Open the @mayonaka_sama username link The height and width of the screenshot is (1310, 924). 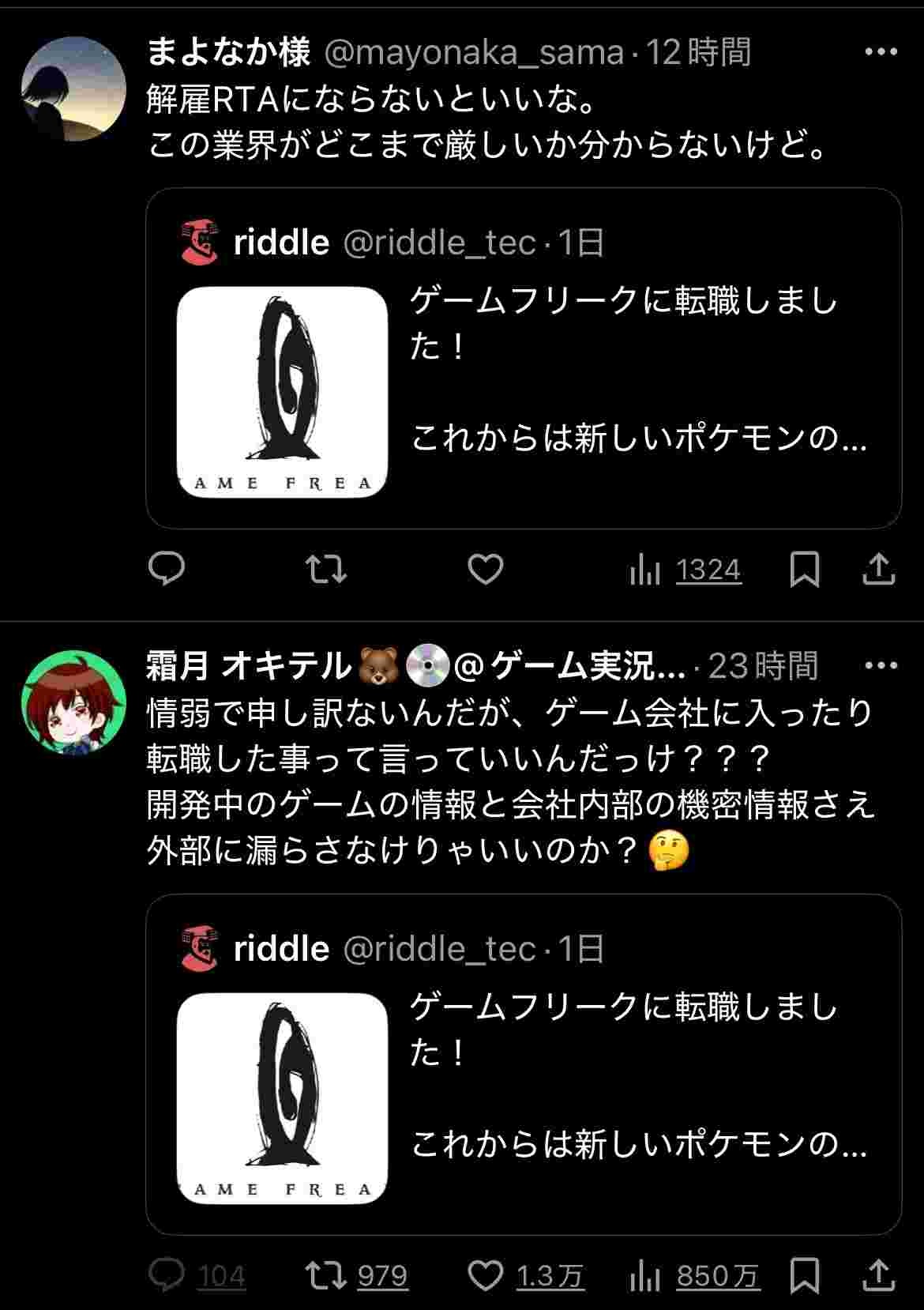(474, 52)
